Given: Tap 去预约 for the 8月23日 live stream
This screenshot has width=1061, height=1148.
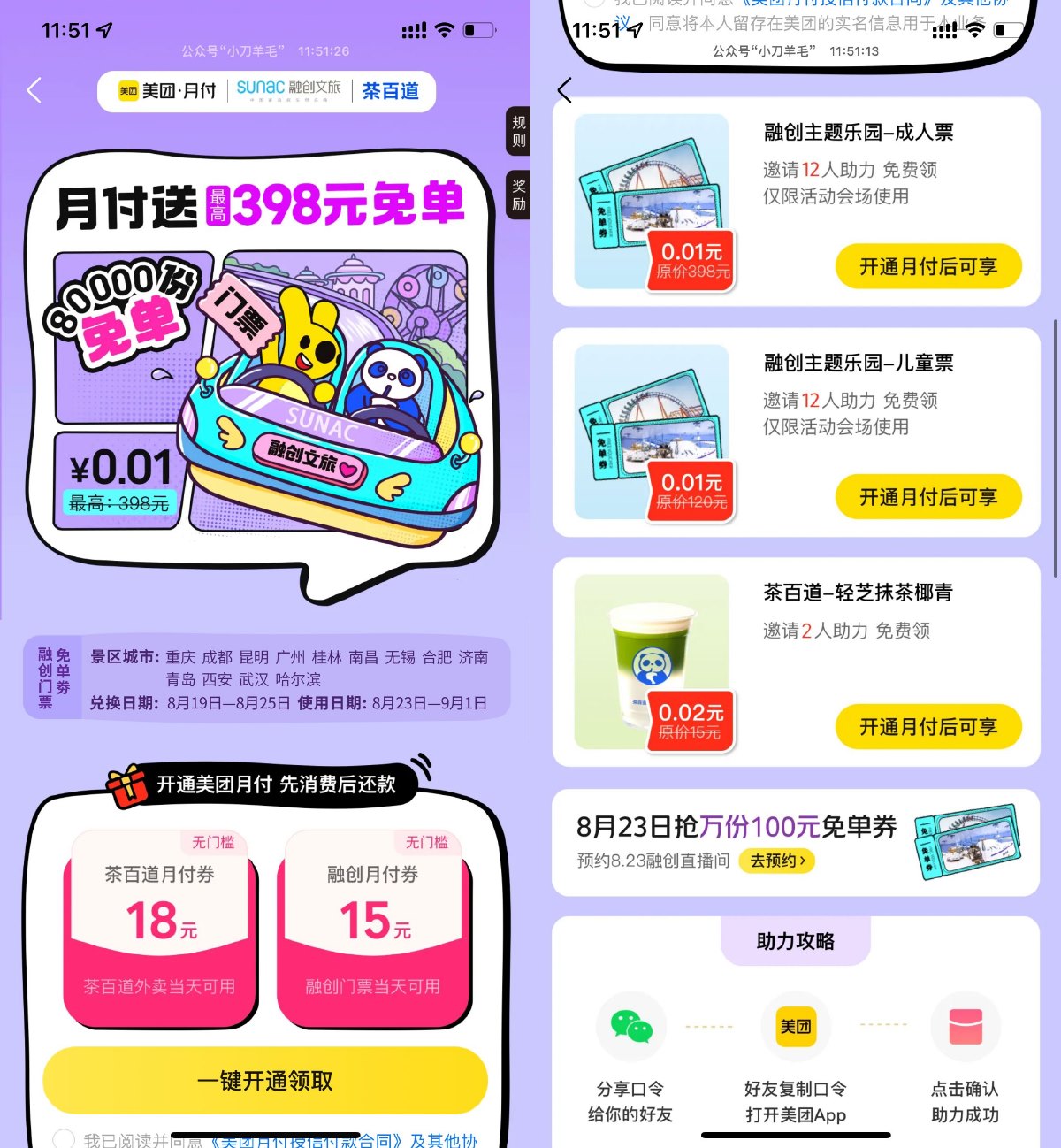Looking at the screenshot, I should point(777,861).
